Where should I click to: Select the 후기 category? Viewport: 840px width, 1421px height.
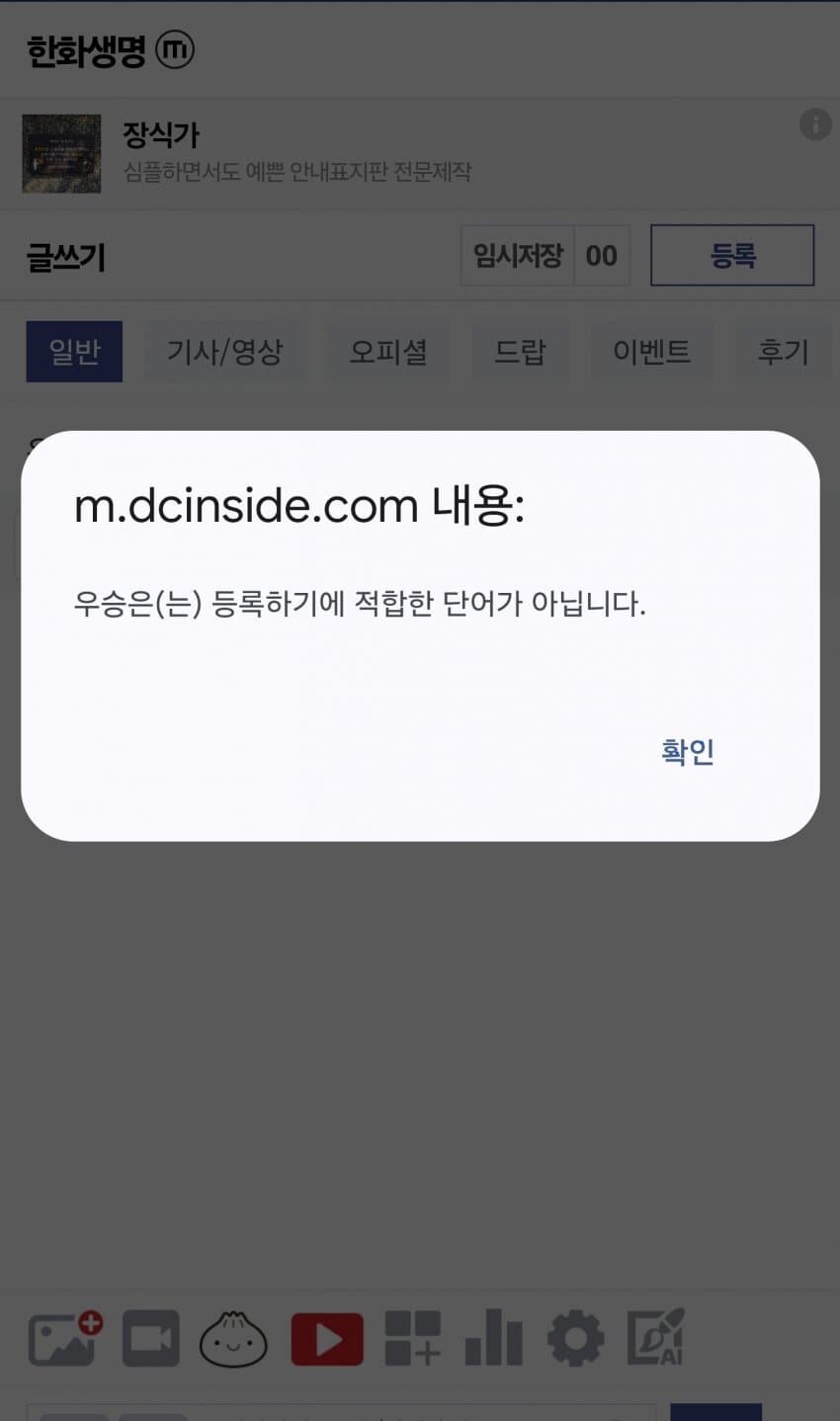click(x=783, y=352)
